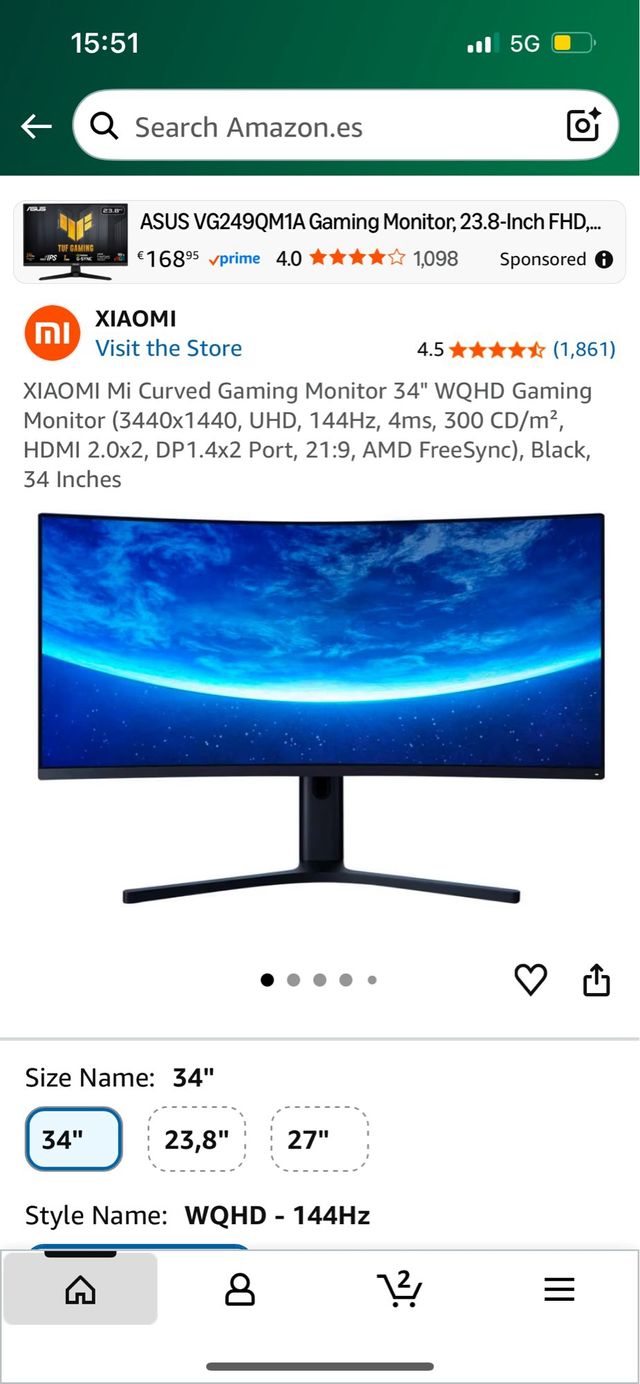
Task: Visit the XIAOMI store link
Action: click(168, 348)
